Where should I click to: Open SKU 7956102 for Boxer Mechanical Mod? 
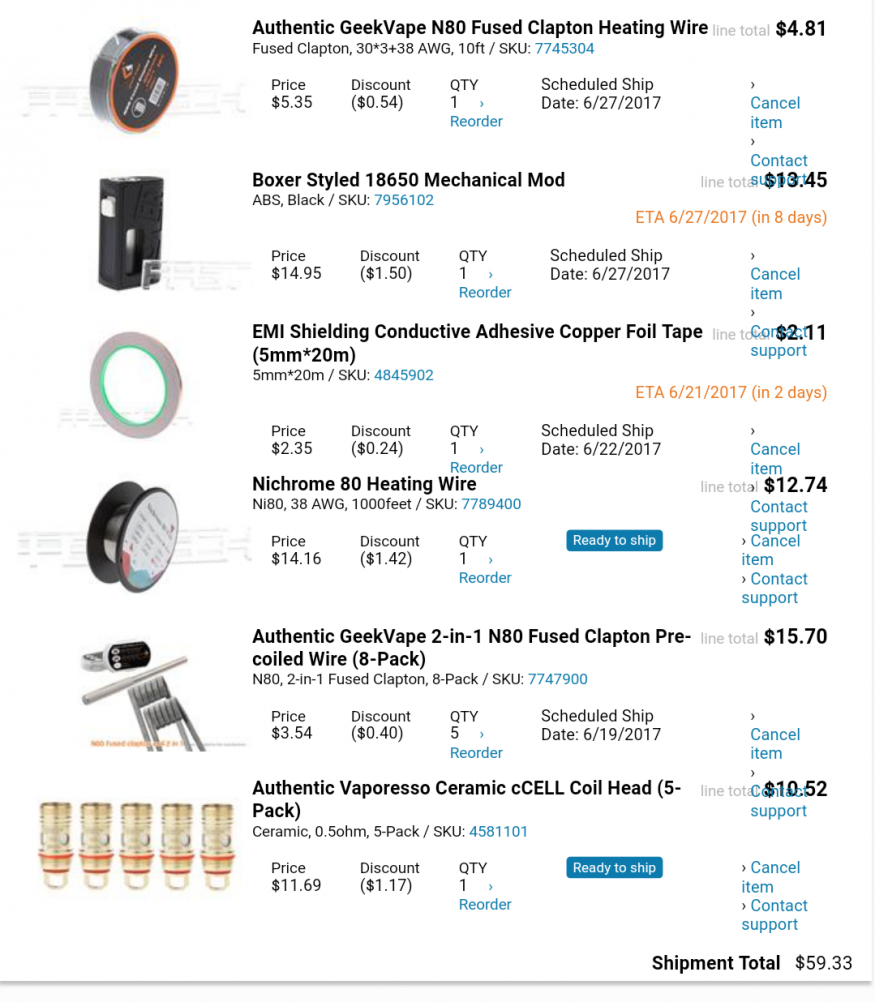(403, 200)
